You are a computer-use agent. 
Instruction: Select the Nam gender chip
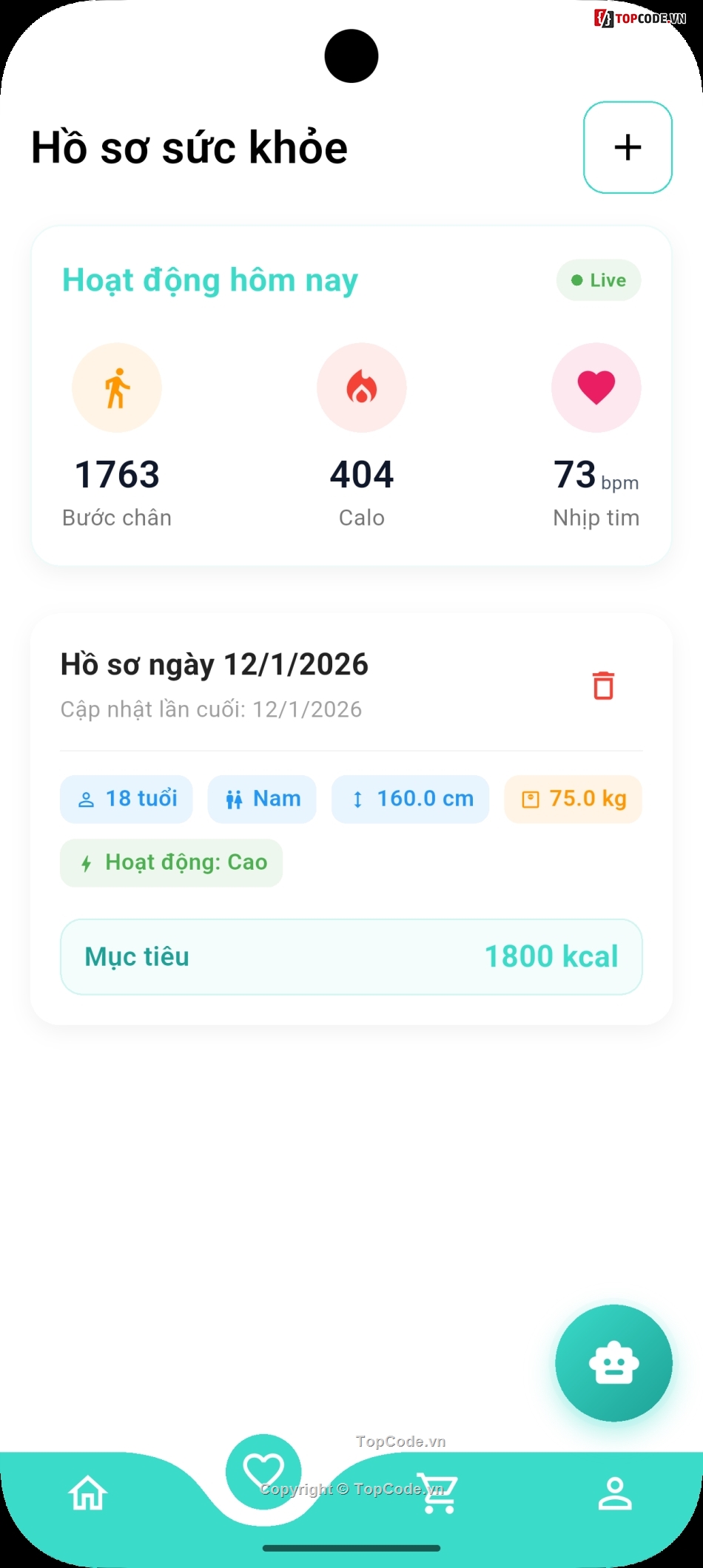261,799
